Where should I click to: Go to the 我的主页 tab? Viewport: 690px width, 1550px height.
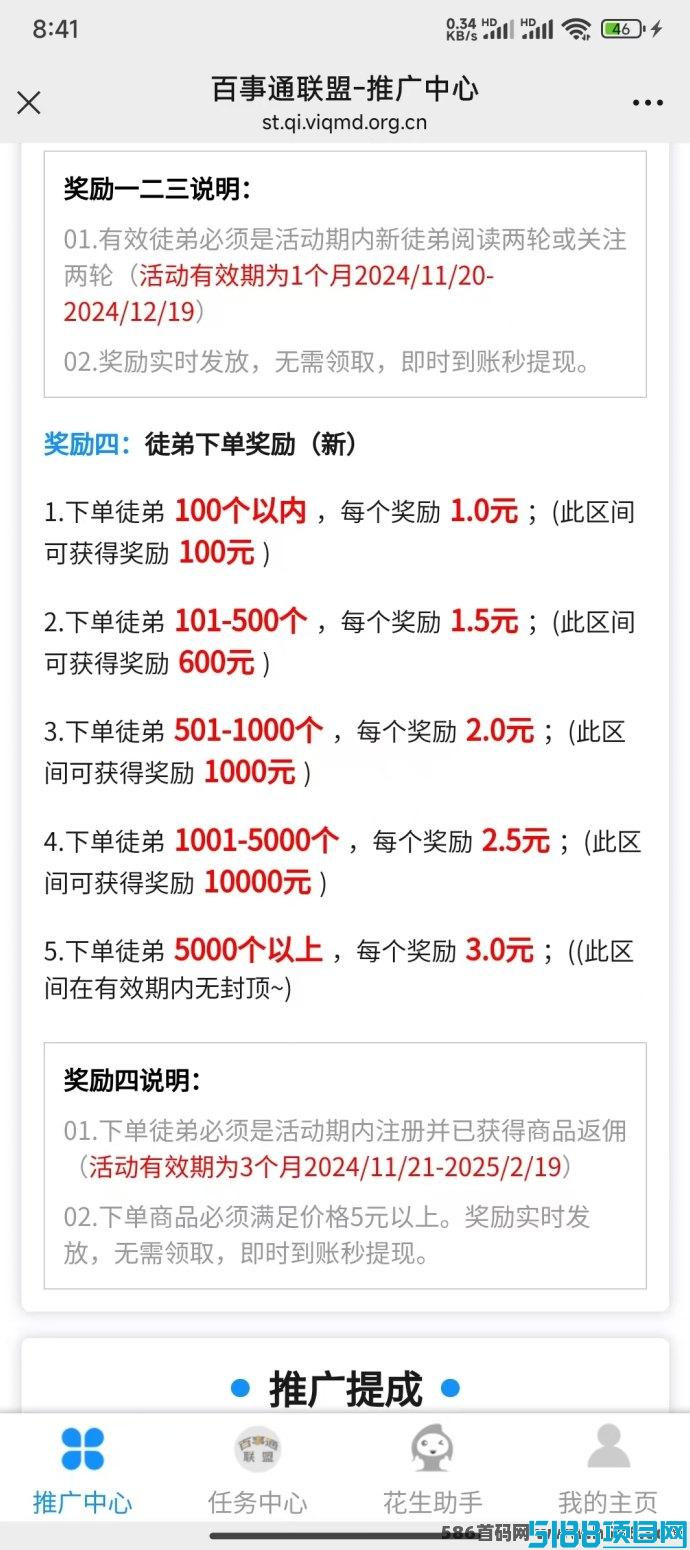point(608,1470)
